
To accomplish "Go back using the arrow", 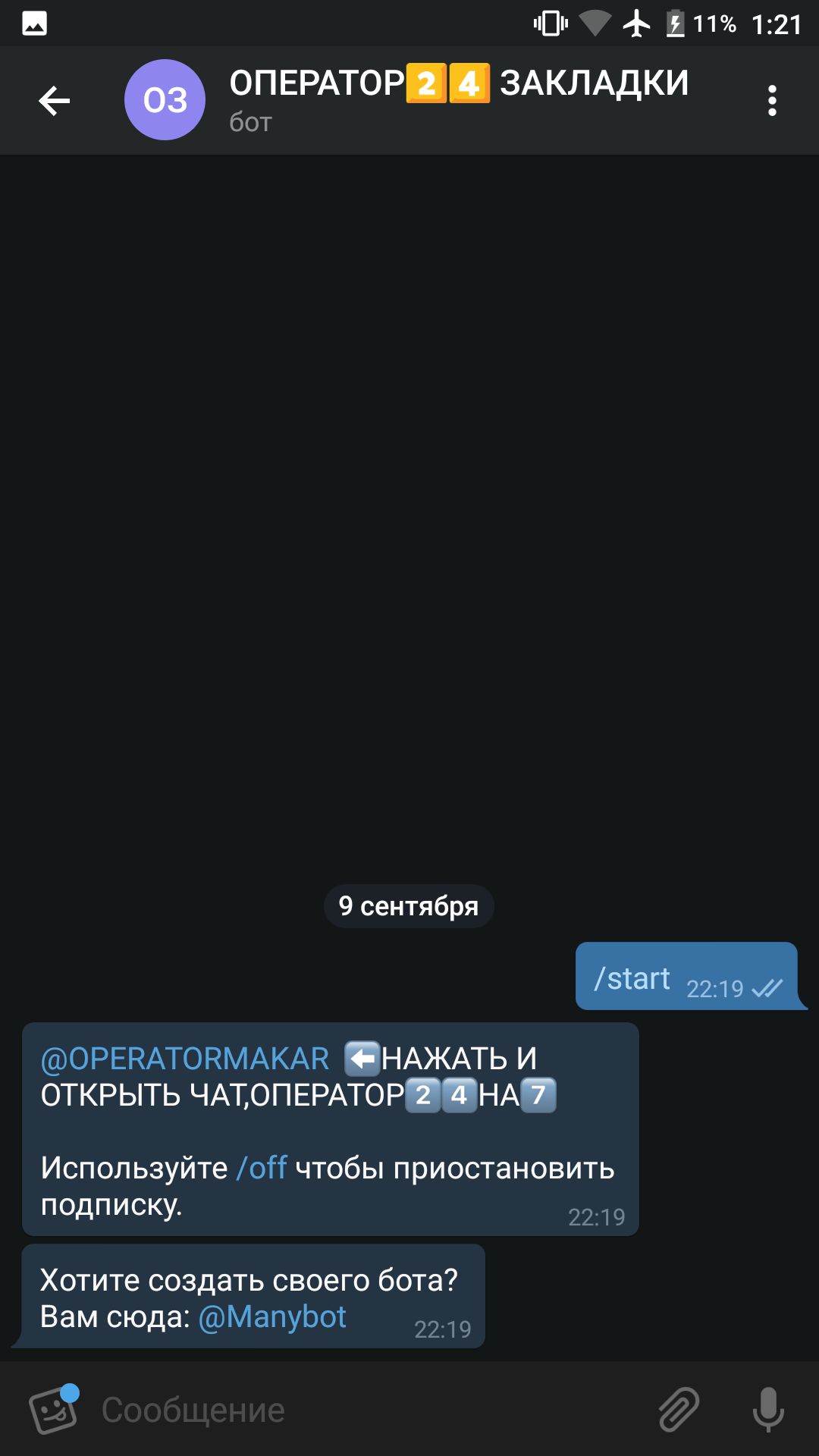I will pos(54,101).
